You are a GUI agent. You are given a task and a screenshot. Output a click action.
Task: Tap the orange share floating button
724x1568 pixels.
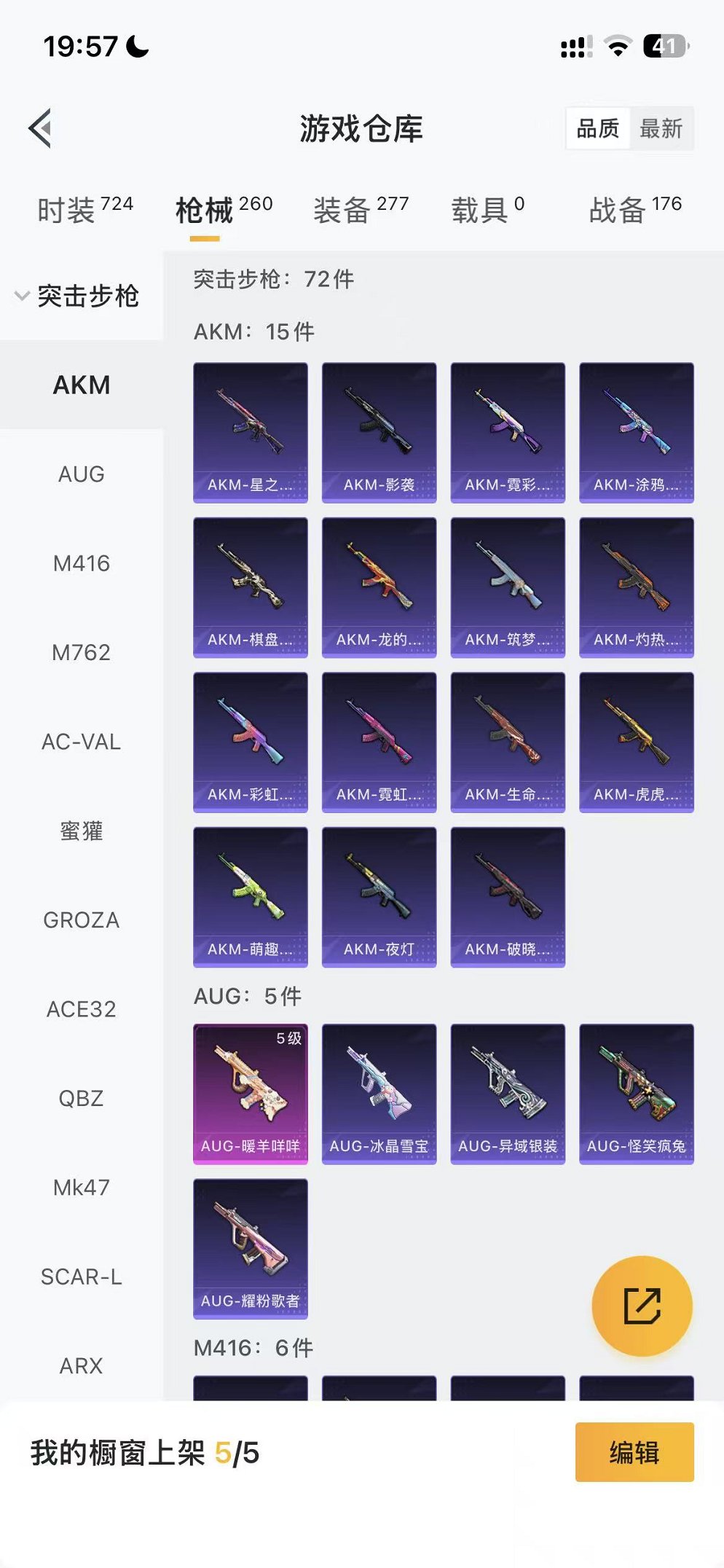[x=642, y=1305]
